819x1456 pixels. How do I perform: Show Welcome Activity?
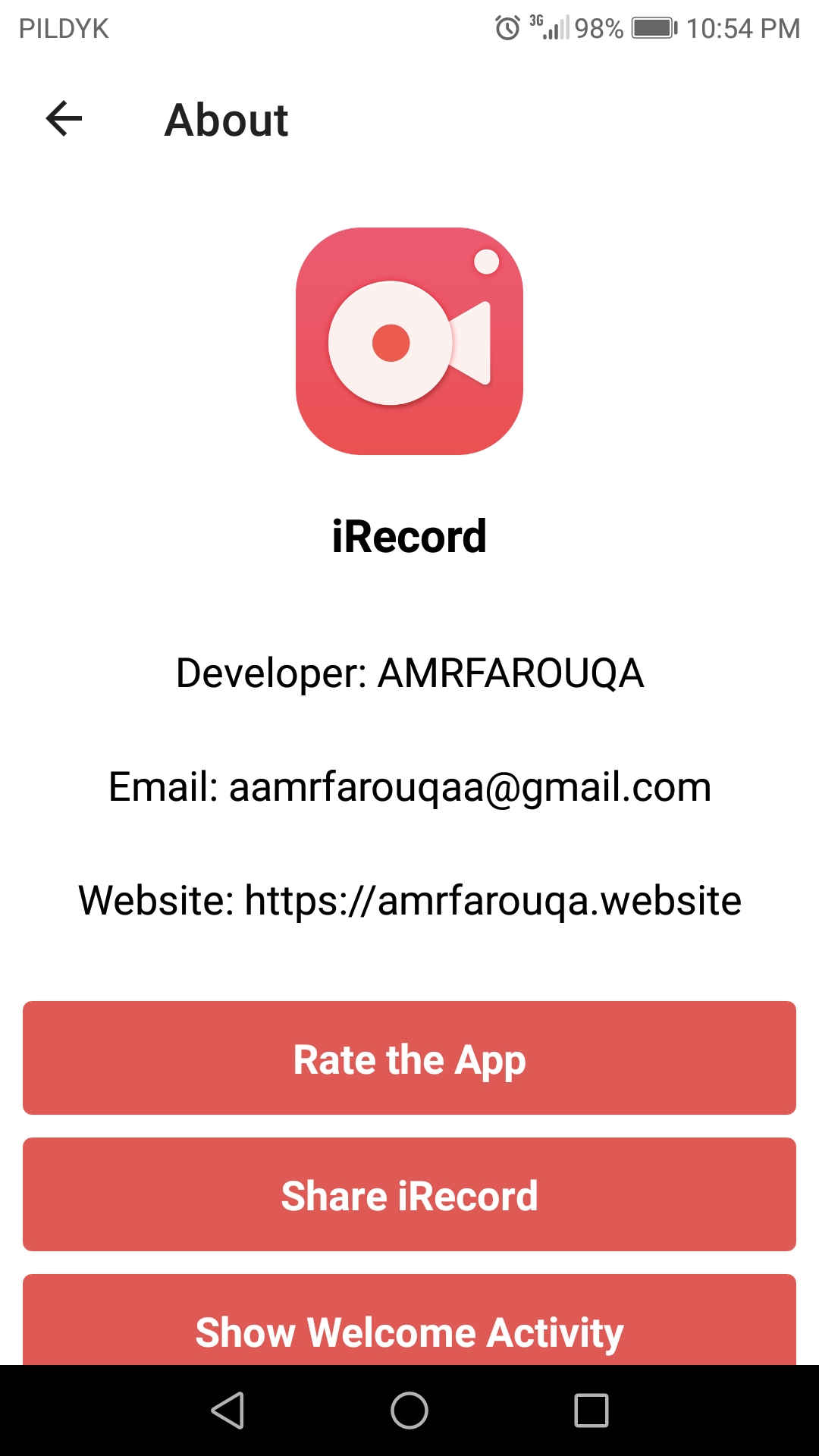pyautogui.click(x=409, y=1323)
